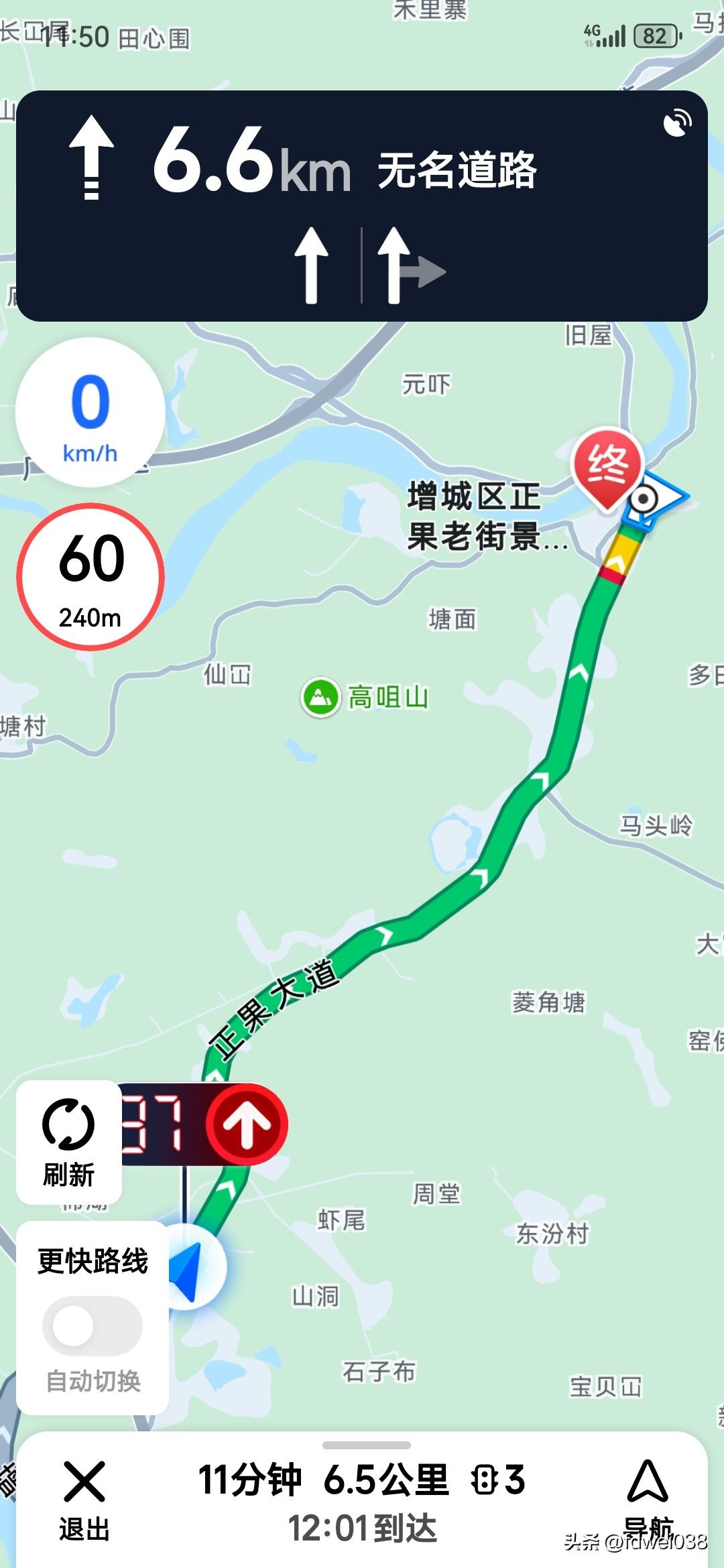Tap the satellite signal icon in the banner
724x1568 pixels.
tap(677, 123)
